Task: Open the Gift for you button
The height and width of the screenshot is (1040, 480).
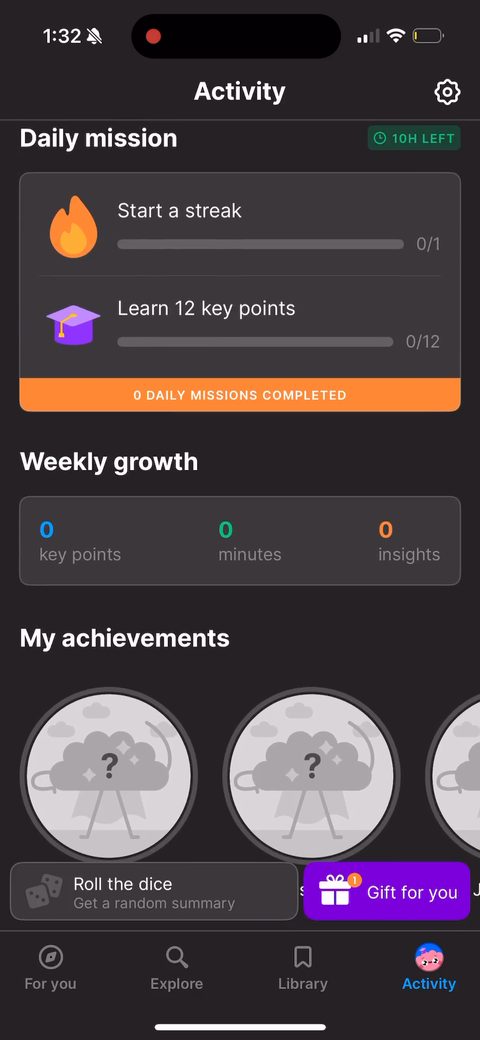Action: [x=387, y=891]
